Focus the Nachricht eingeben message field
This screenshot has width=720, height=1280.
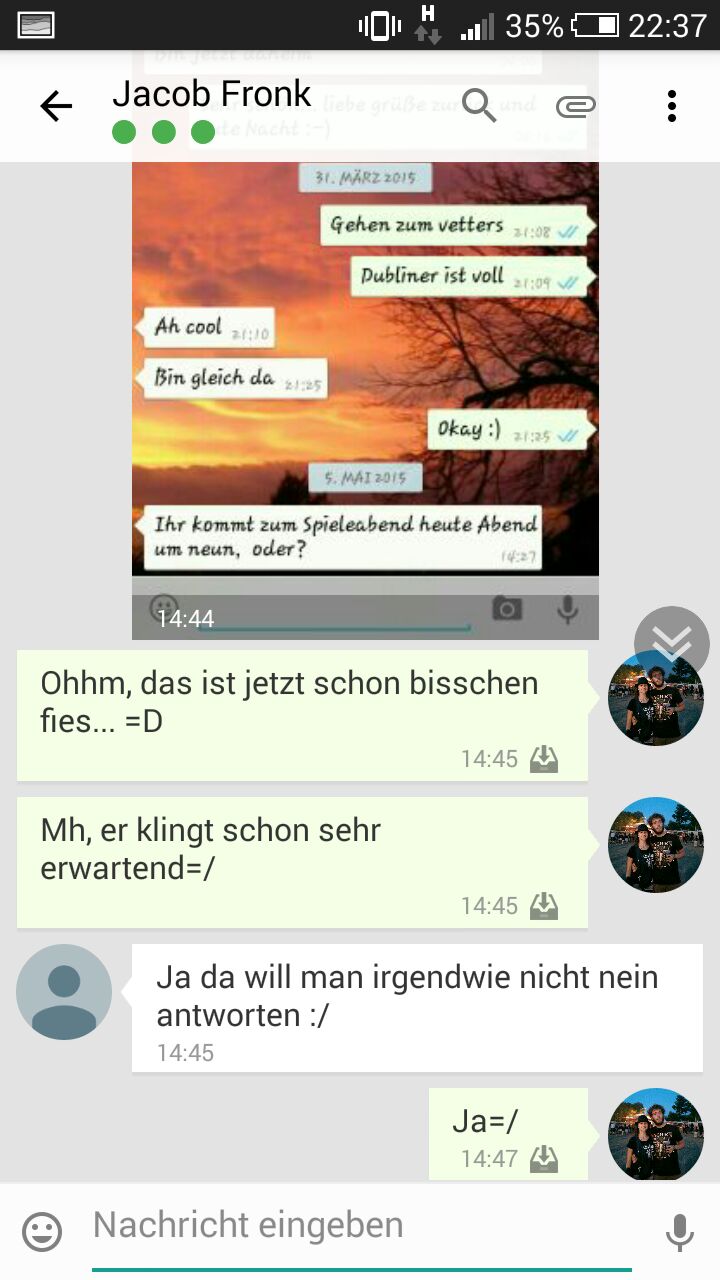(360, 1226)
